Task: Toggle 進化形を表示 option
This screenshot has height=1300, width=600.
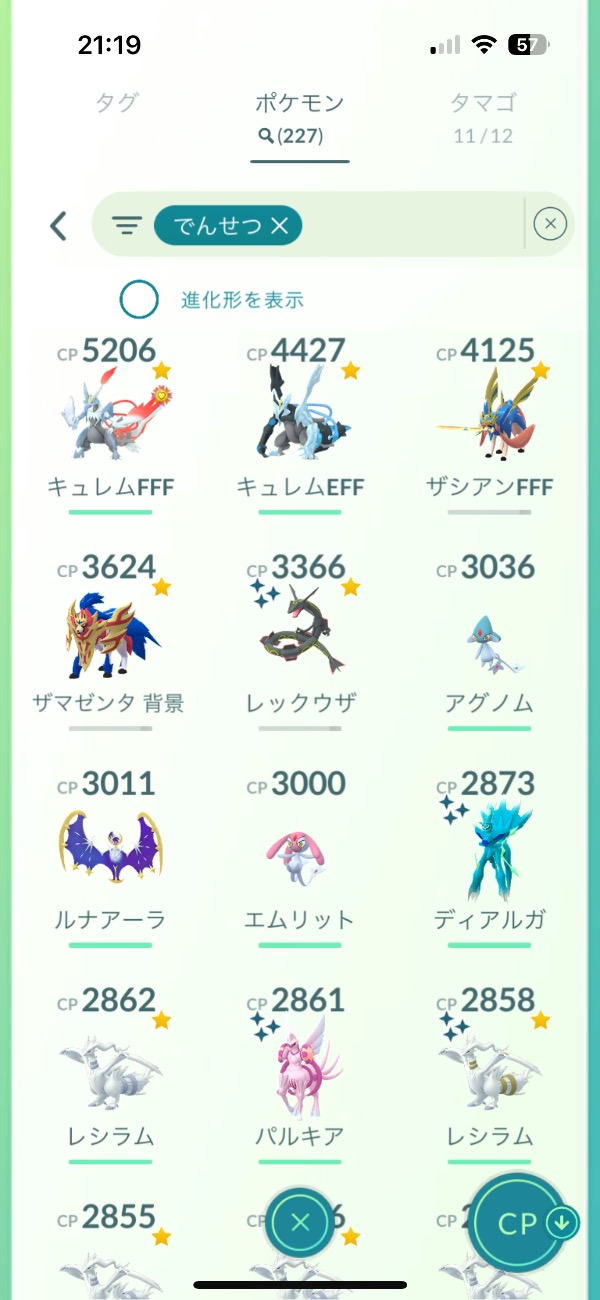Action: point(139,299)
